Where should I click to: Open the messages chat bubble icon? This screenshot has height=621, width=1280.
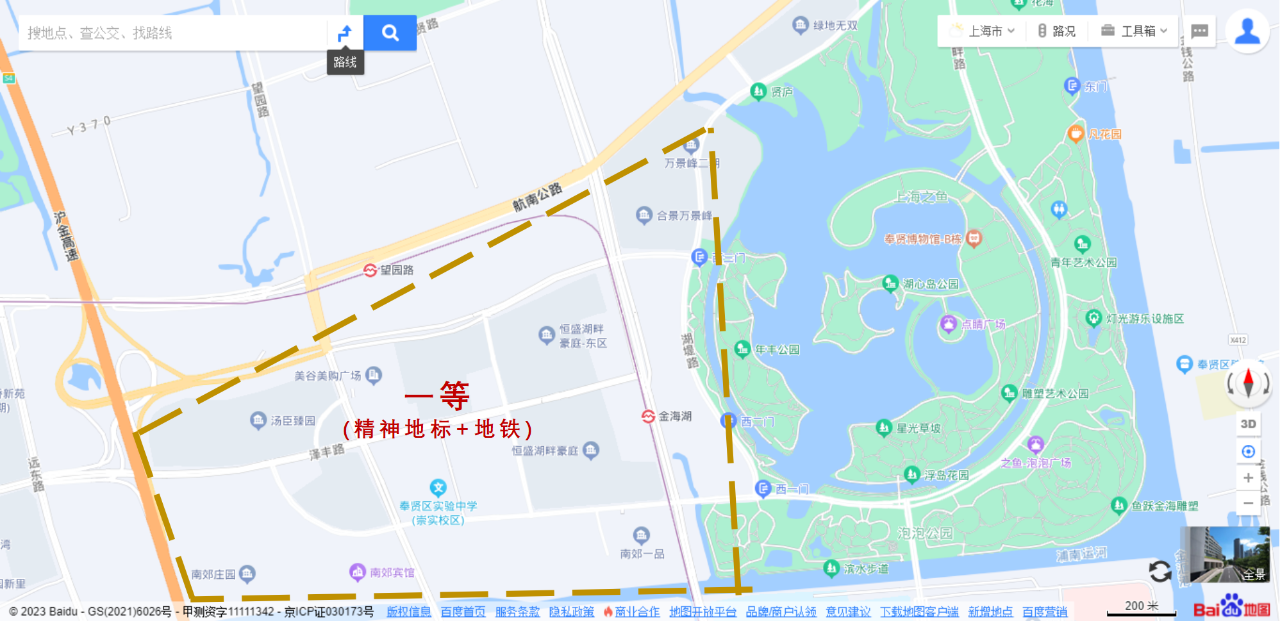[1200, 31]
